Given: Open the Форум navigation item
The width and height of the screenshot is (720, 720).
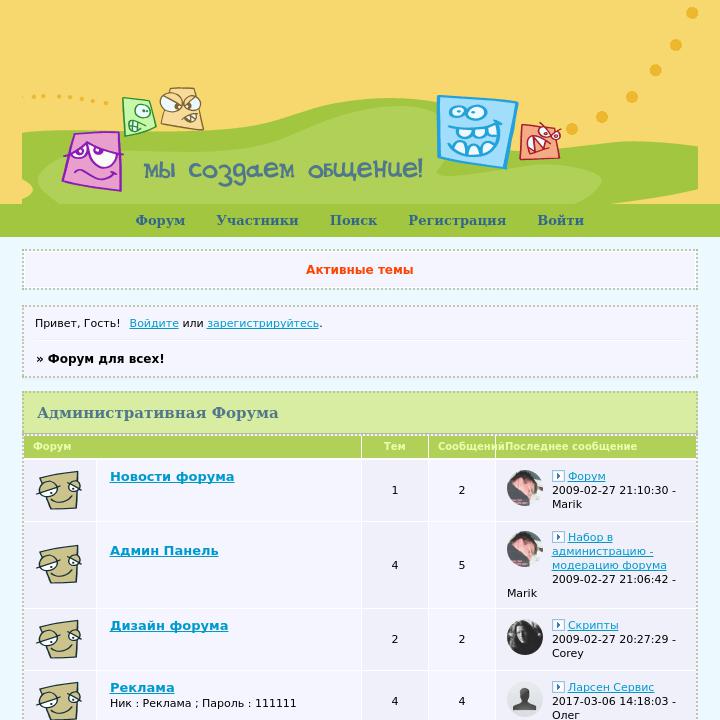Looking at the screenshot, I should pyautogui.click(x=160, y=220).
